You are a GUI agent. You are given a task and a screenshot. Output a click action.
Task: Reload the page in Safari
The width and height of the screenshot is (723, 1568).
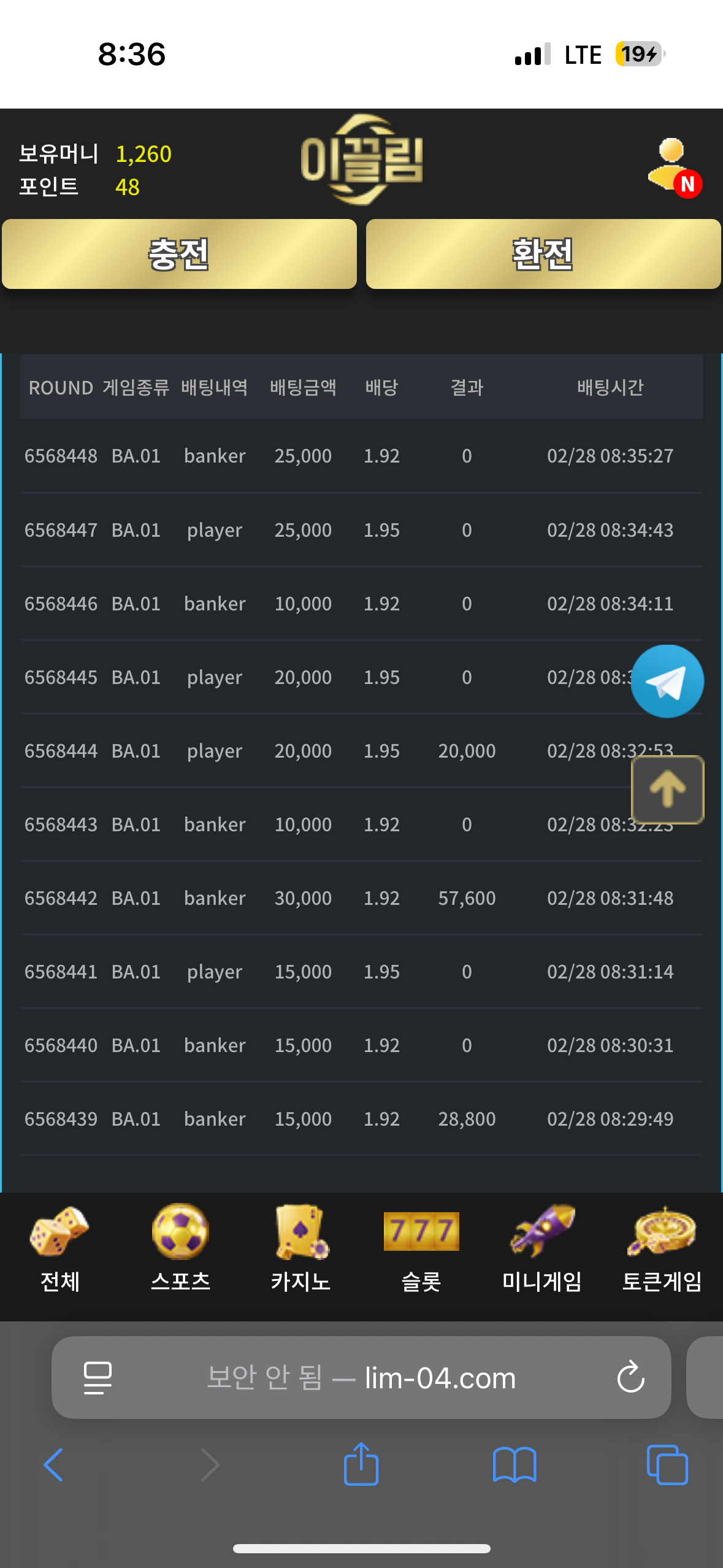pyautogui.click(x=630, y=1378)
